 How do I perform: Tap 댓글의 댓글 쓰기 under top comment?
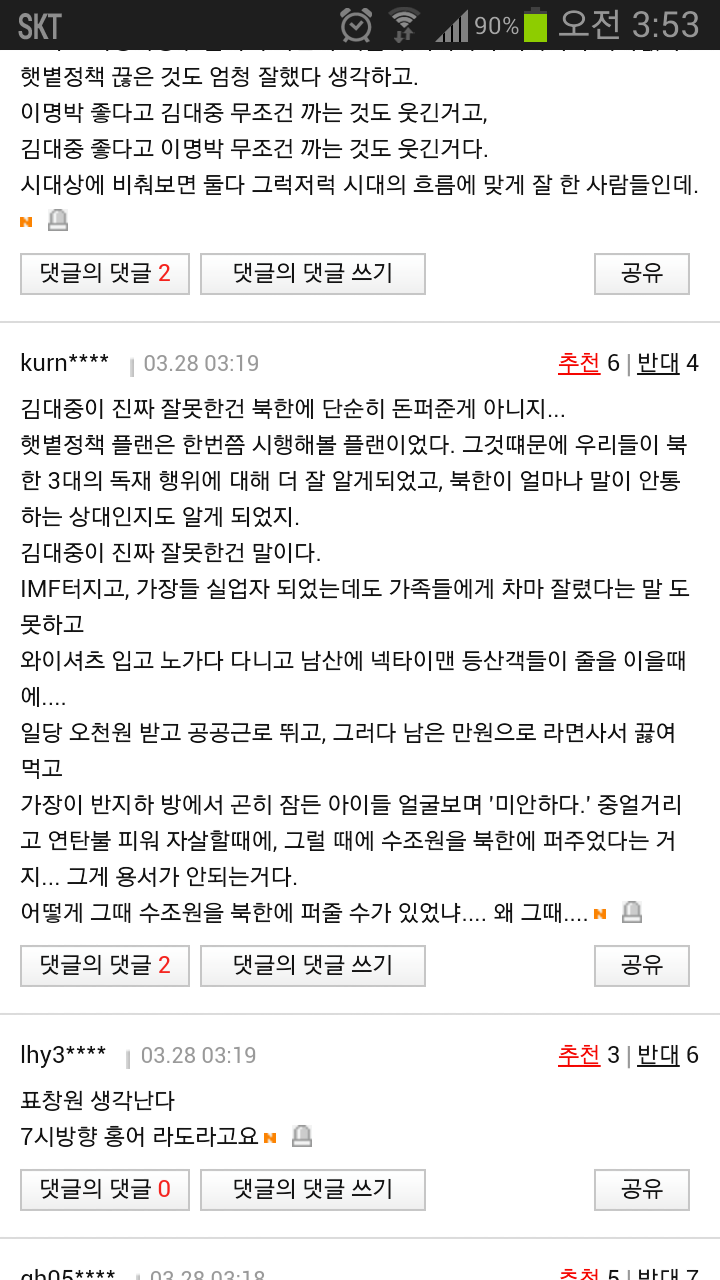tap(313, 273)
